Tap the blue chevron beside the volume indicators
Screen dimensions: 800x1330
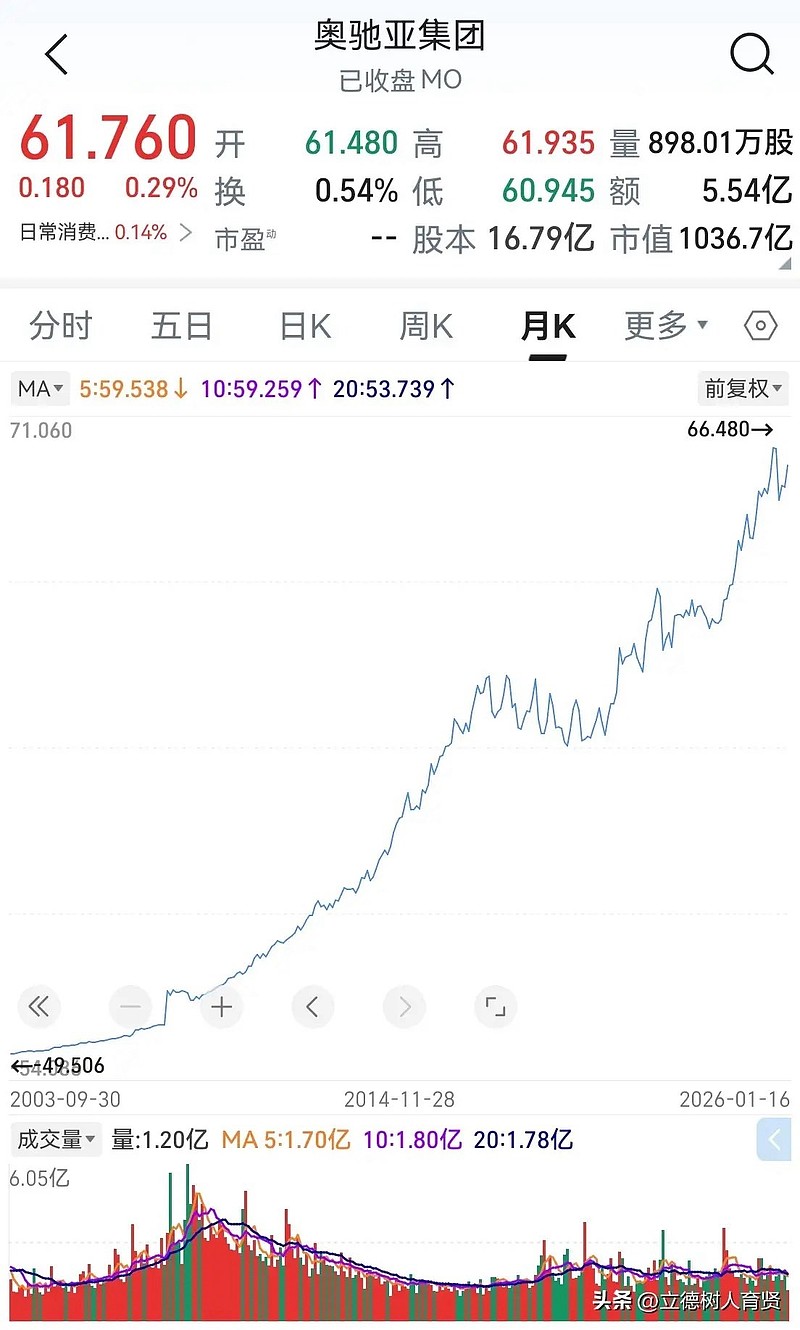point(772,1139)
